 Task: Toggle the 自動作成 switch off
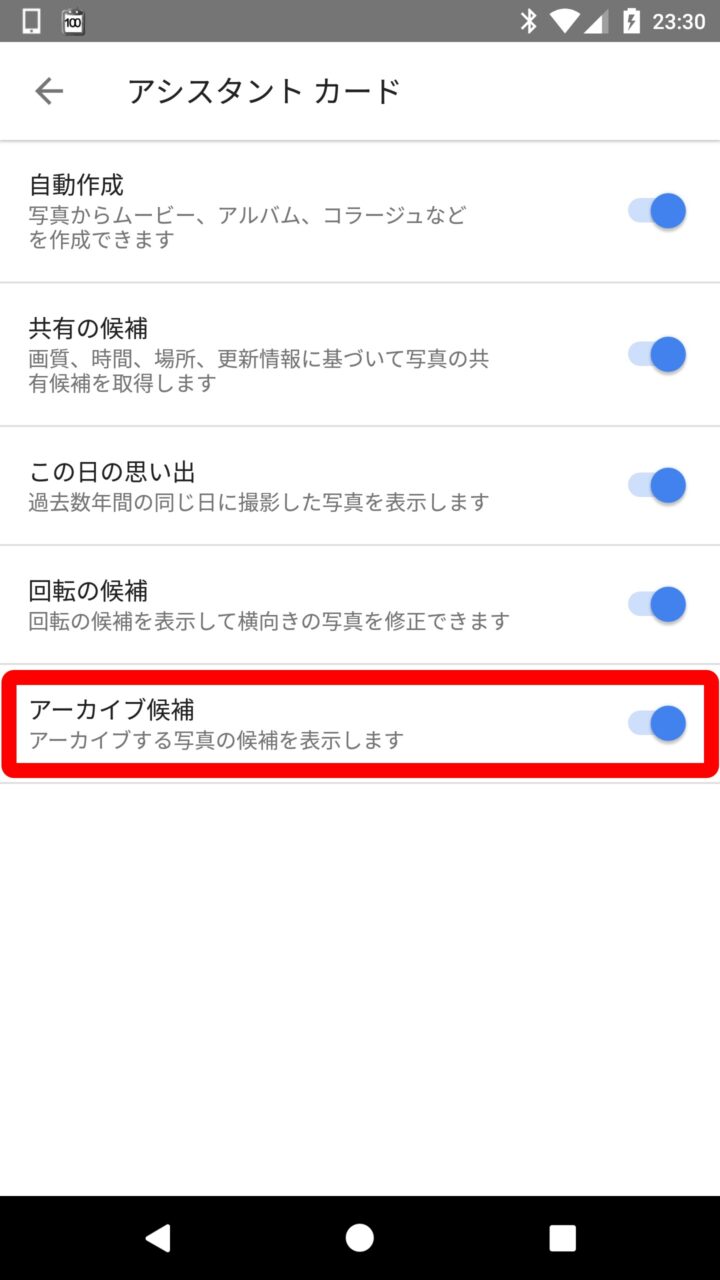657,211
